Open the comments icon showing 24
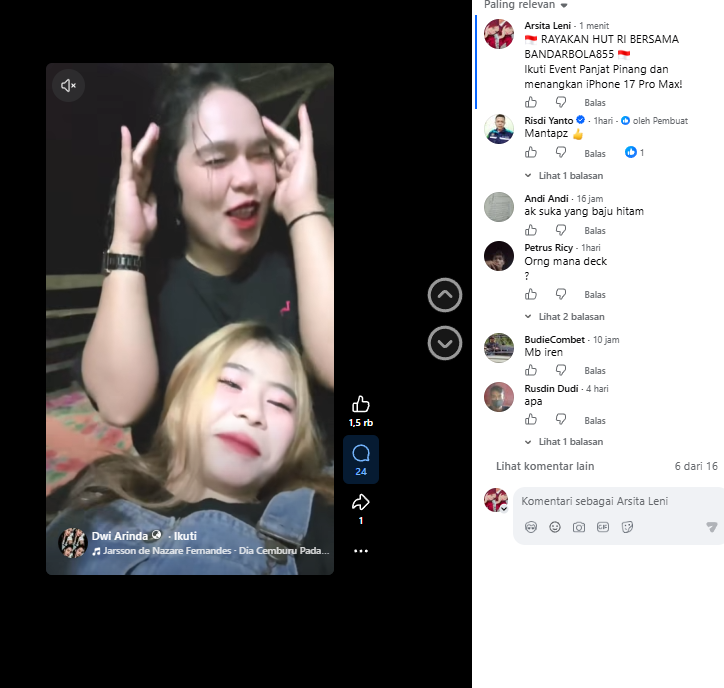This screenshot has height=688, width=724. pos(361,459)
